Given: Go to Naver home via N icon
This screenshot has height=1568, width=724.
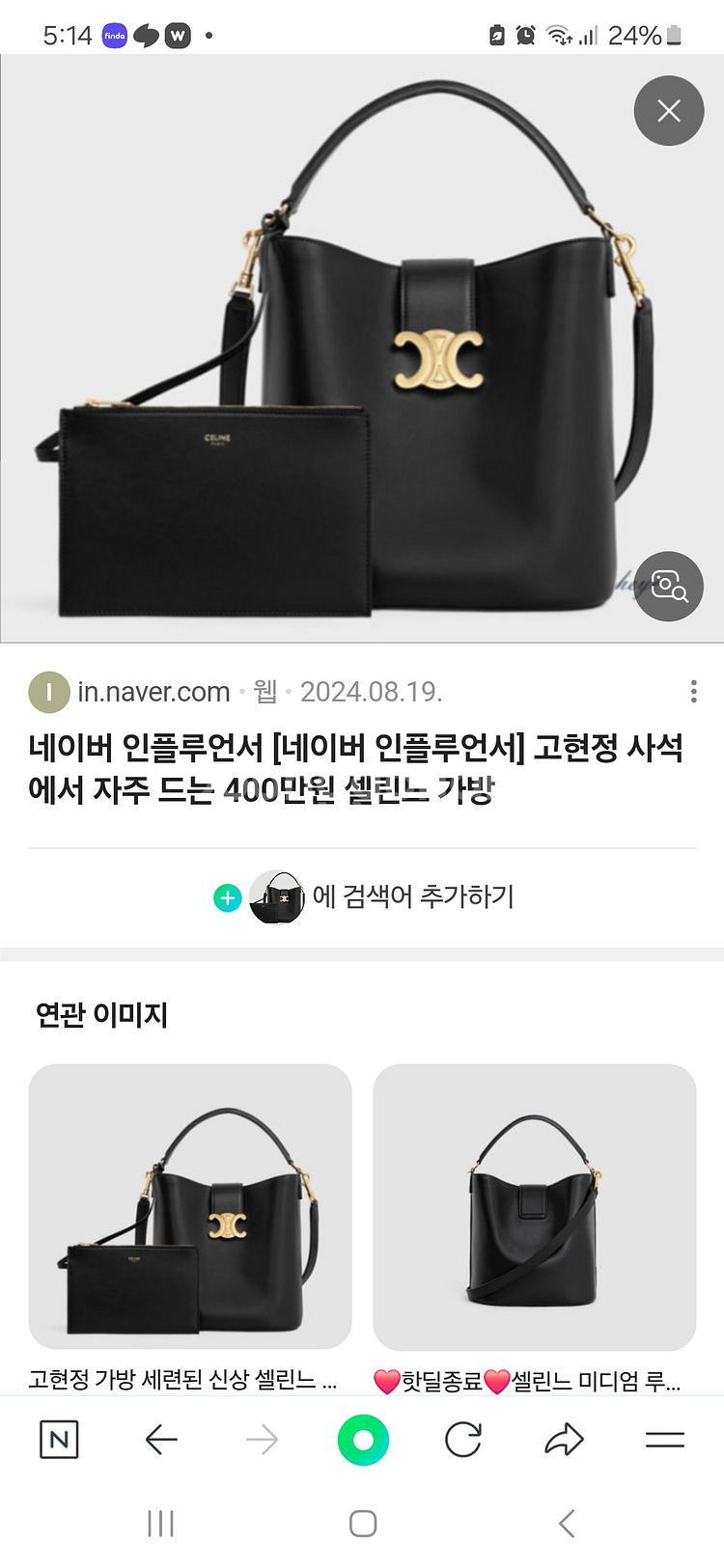Looking at the screenshot, I should [59, 1440].
